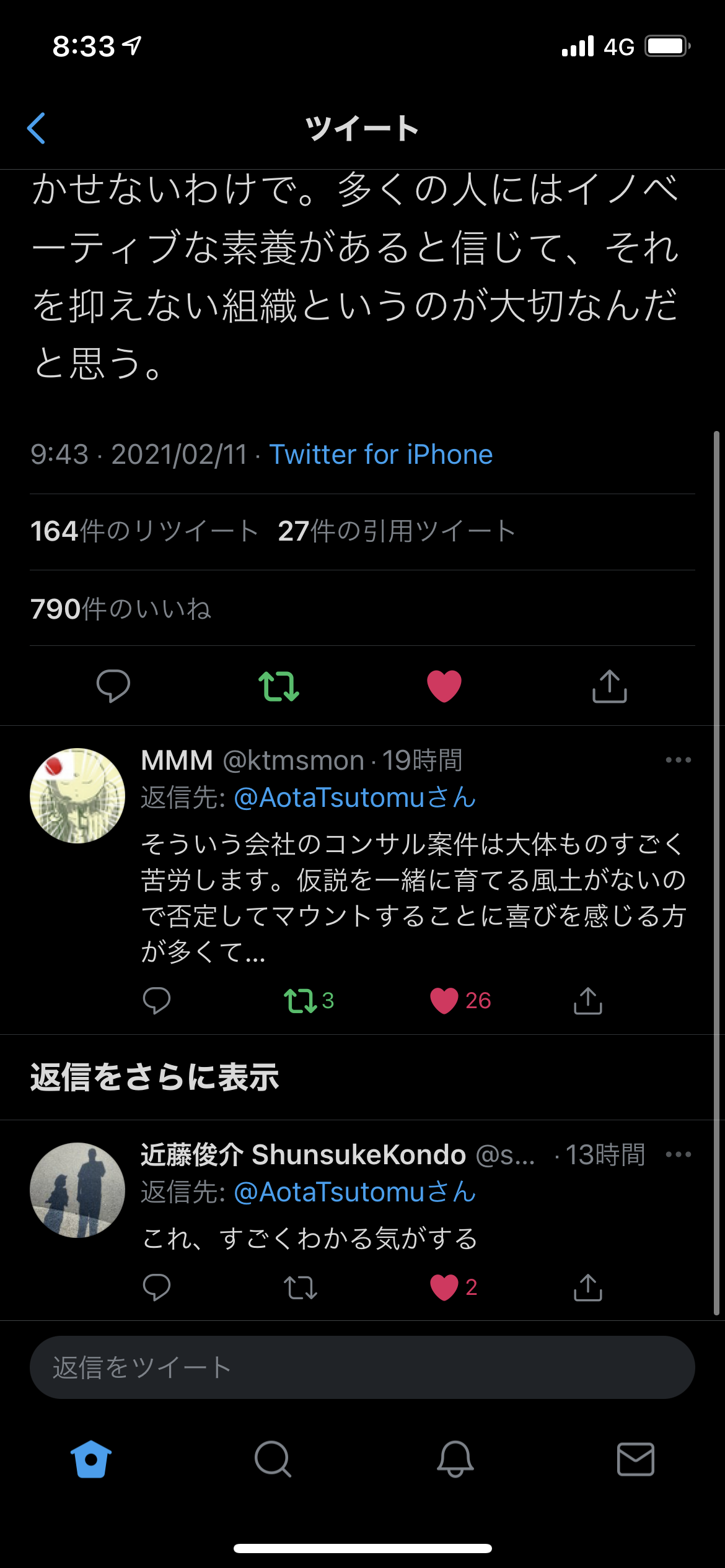The height and width of the screenshot is (1568, 725).
Task: Open overflow menu on MMM's reply
Action: pos(678,760)
